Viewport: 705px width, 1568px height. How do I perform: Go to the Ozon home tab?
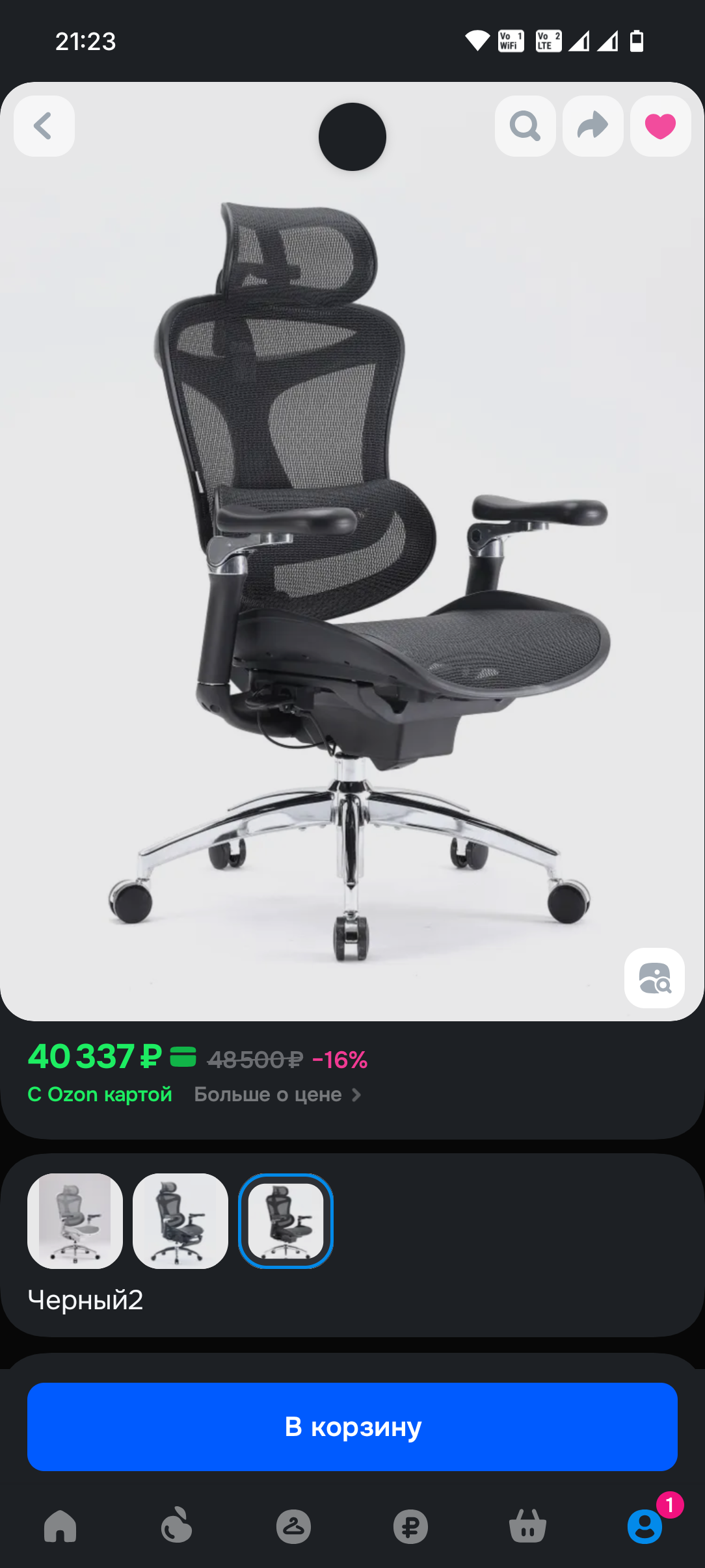coord(60,1526)
